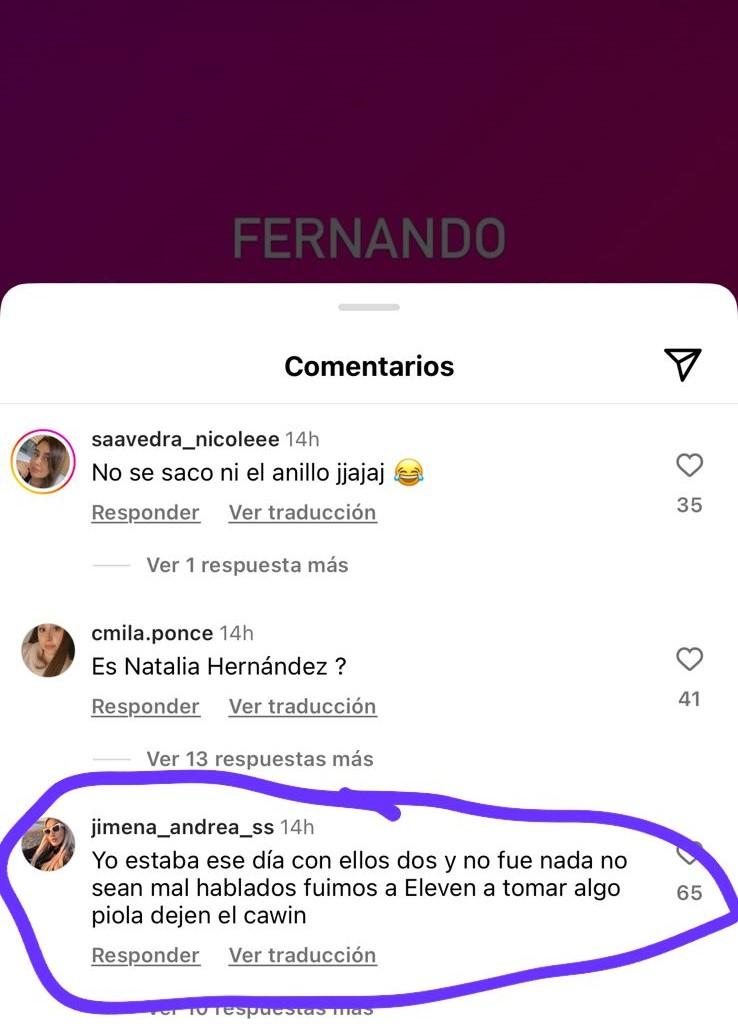Tap Responder under jimena_andrea_ss's comment

(x=145, y=955)
